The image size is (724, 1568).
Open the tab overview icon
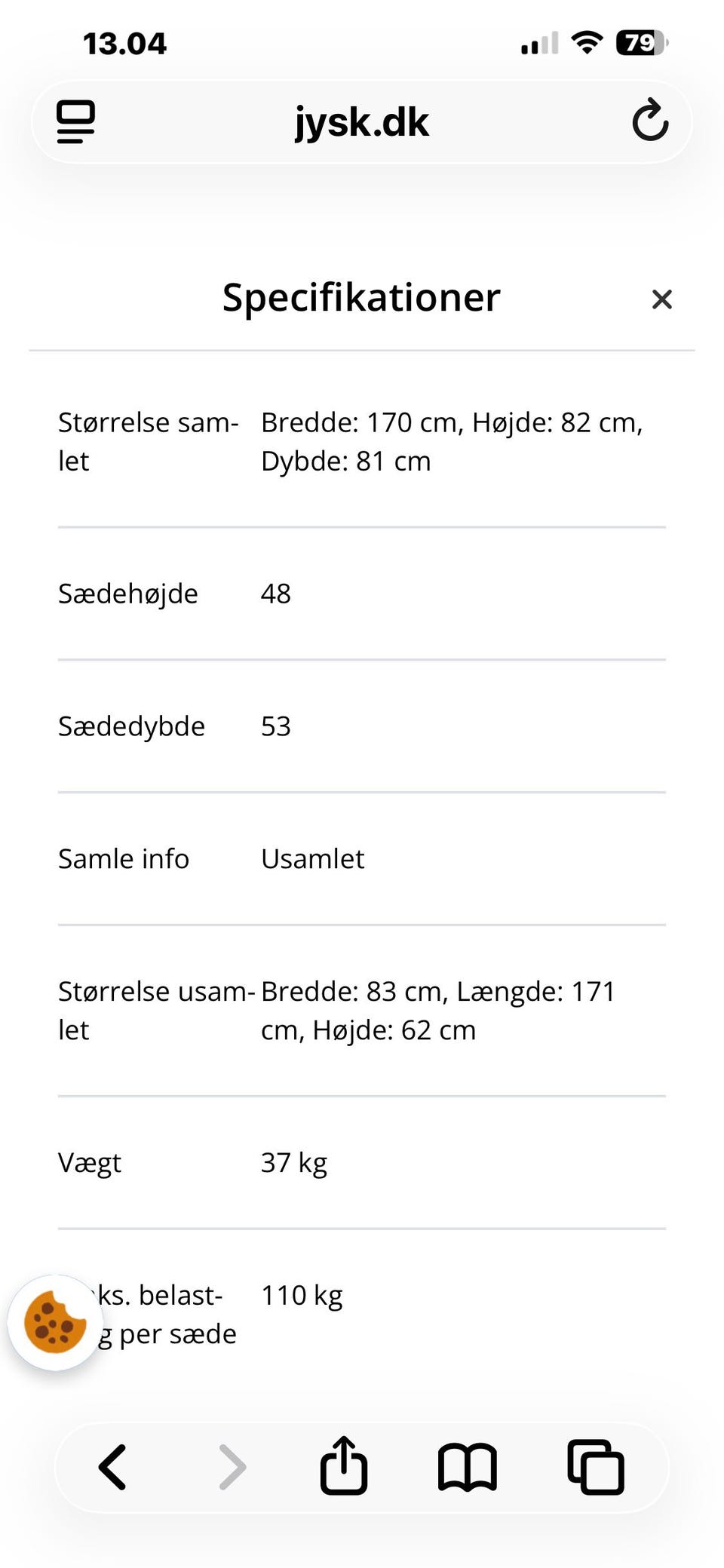595,1465
